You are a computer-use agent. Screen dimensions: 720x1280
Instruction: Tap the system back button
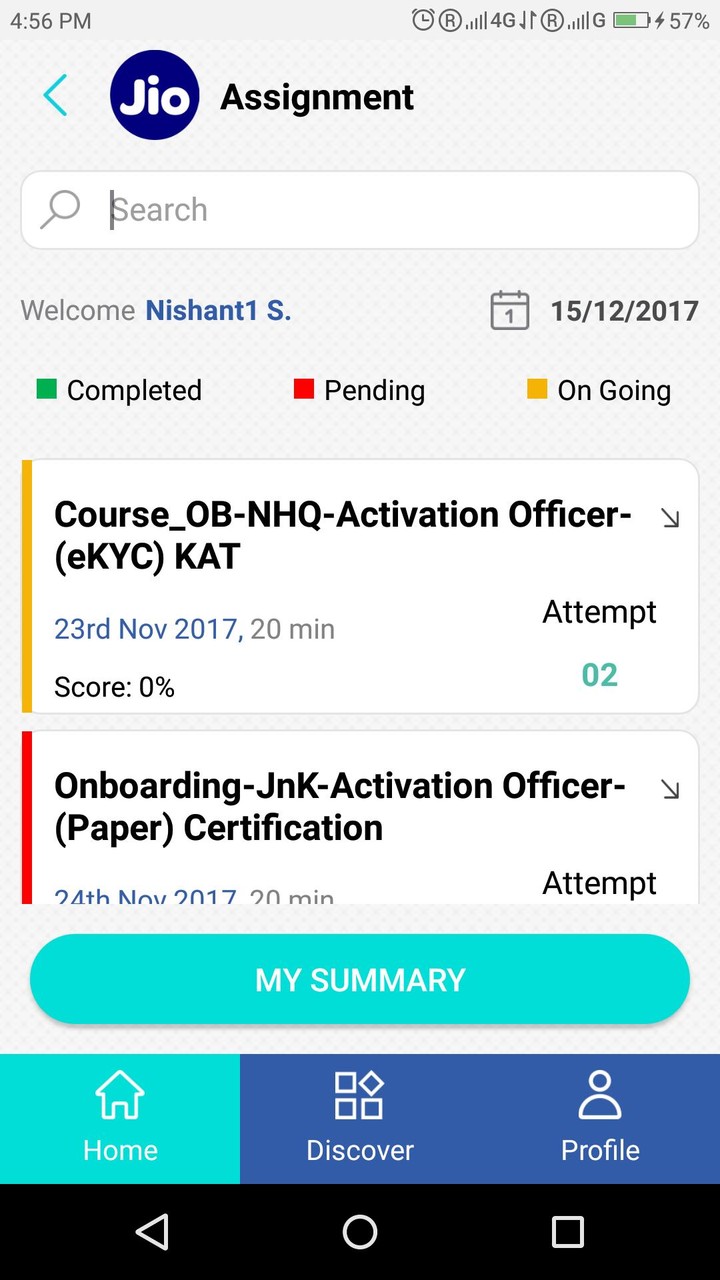pyautogui.click(x=152, y=1232)
